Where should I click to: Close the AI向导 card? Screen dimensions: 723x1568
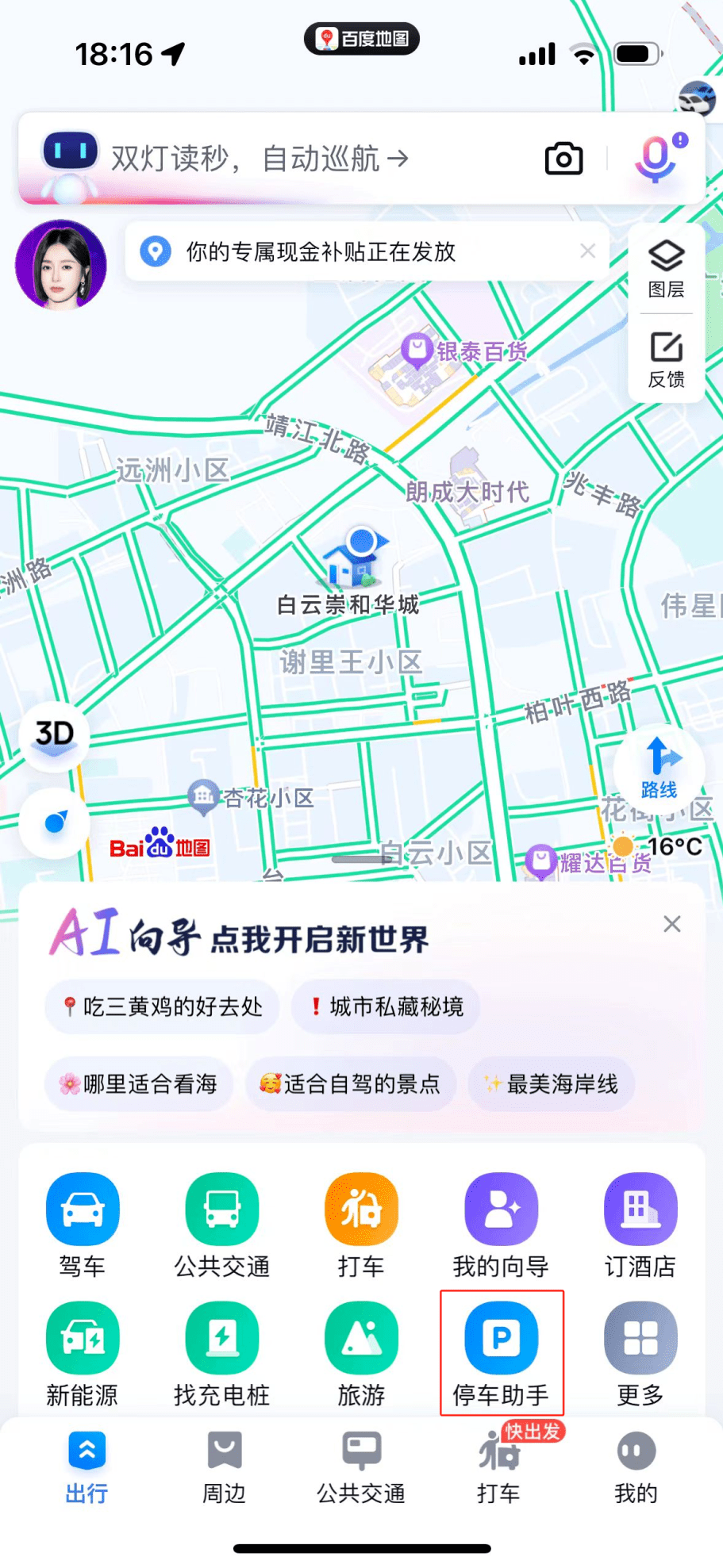pyautogui.click(x=671, y=924)
